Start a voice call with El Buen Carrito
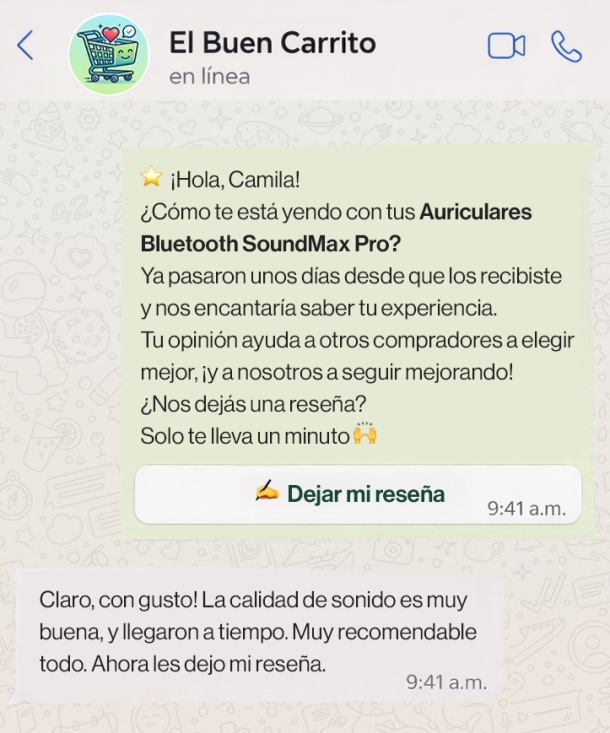The image size is (610, 733). coord(566,46)
